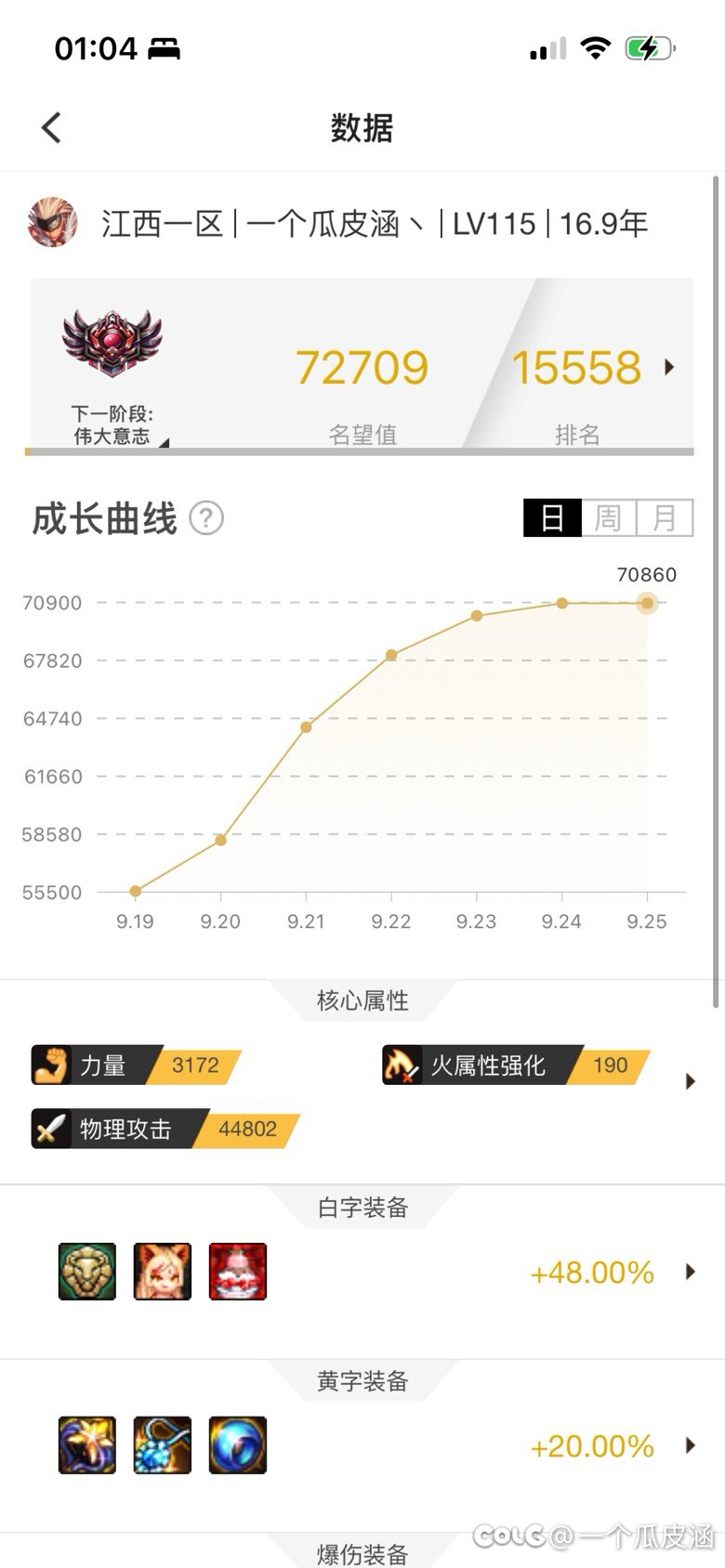Expand the 核心属性 stats arrow
Viewport: 725px width, 1568px height.
tap(690, 1081)
